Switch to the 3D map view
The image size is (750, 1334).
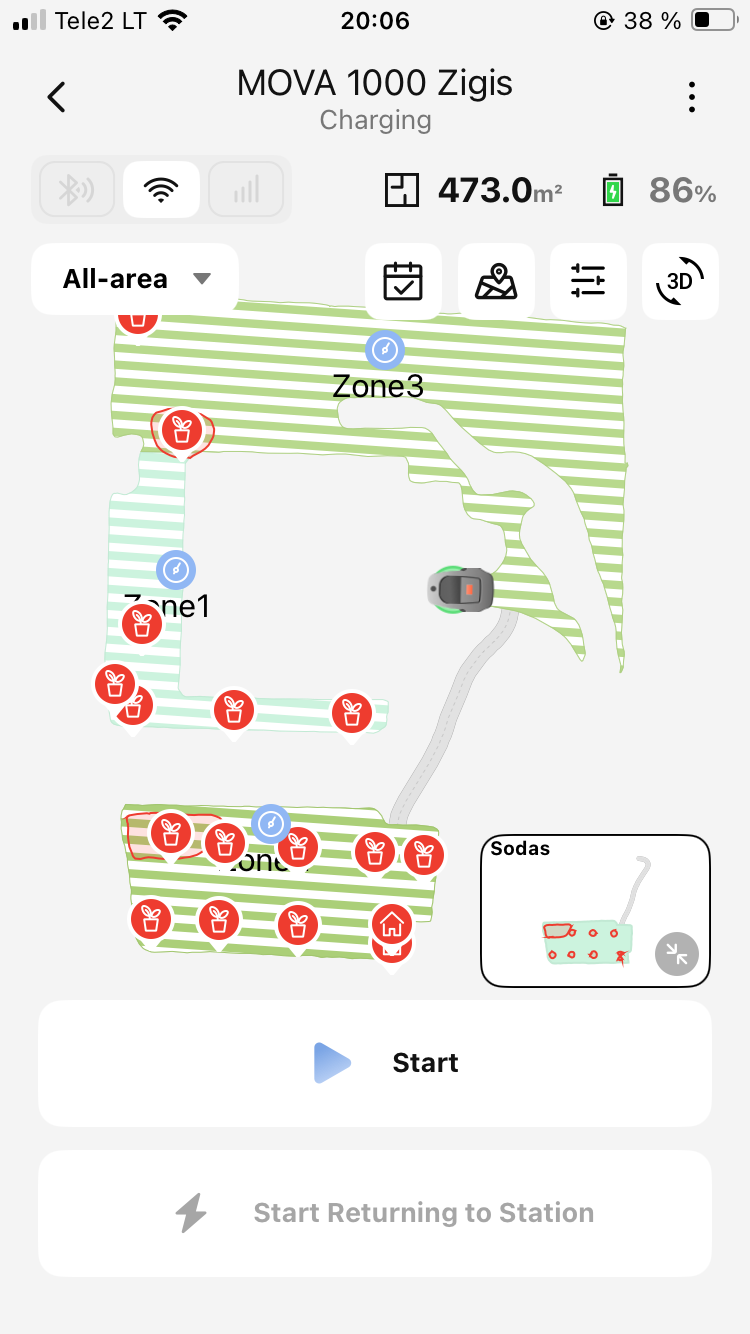[680, 281]
